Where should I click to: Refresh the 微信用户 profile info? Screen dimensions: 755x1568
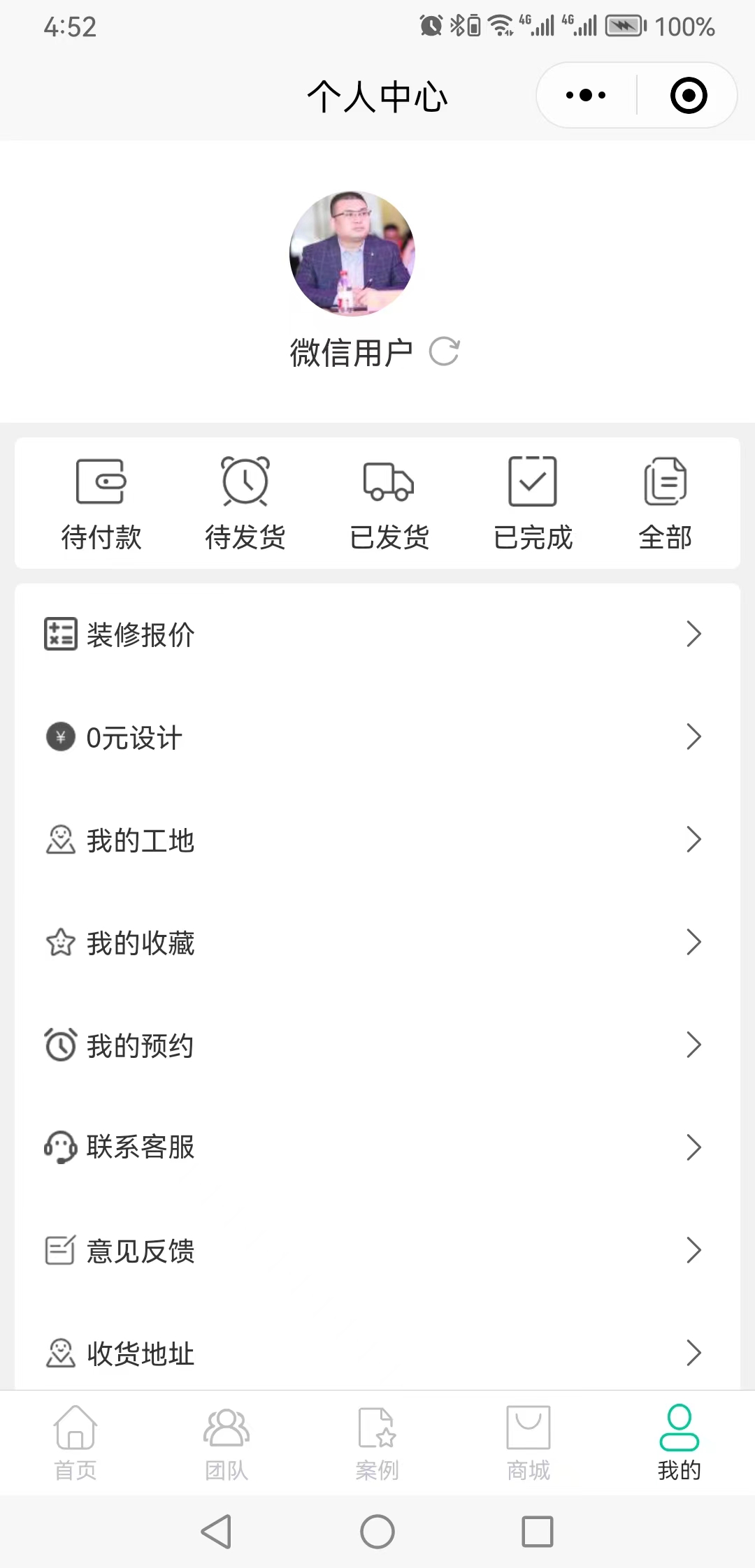tap(445, 351)
